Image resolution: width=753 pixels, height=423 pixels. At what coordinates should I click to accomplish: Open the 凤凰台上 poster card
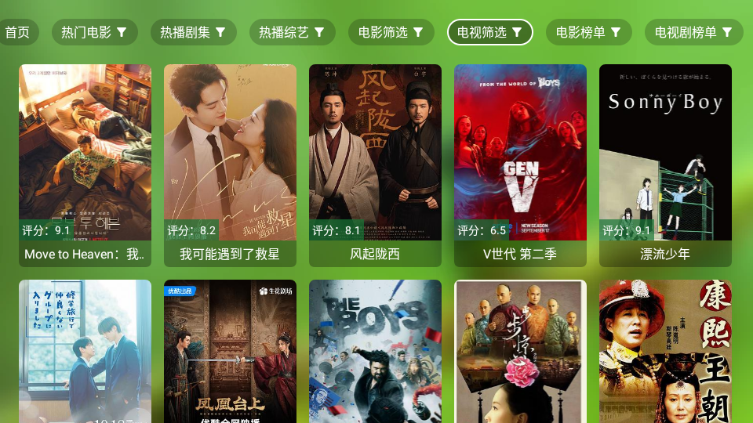[x=230, y=352]
